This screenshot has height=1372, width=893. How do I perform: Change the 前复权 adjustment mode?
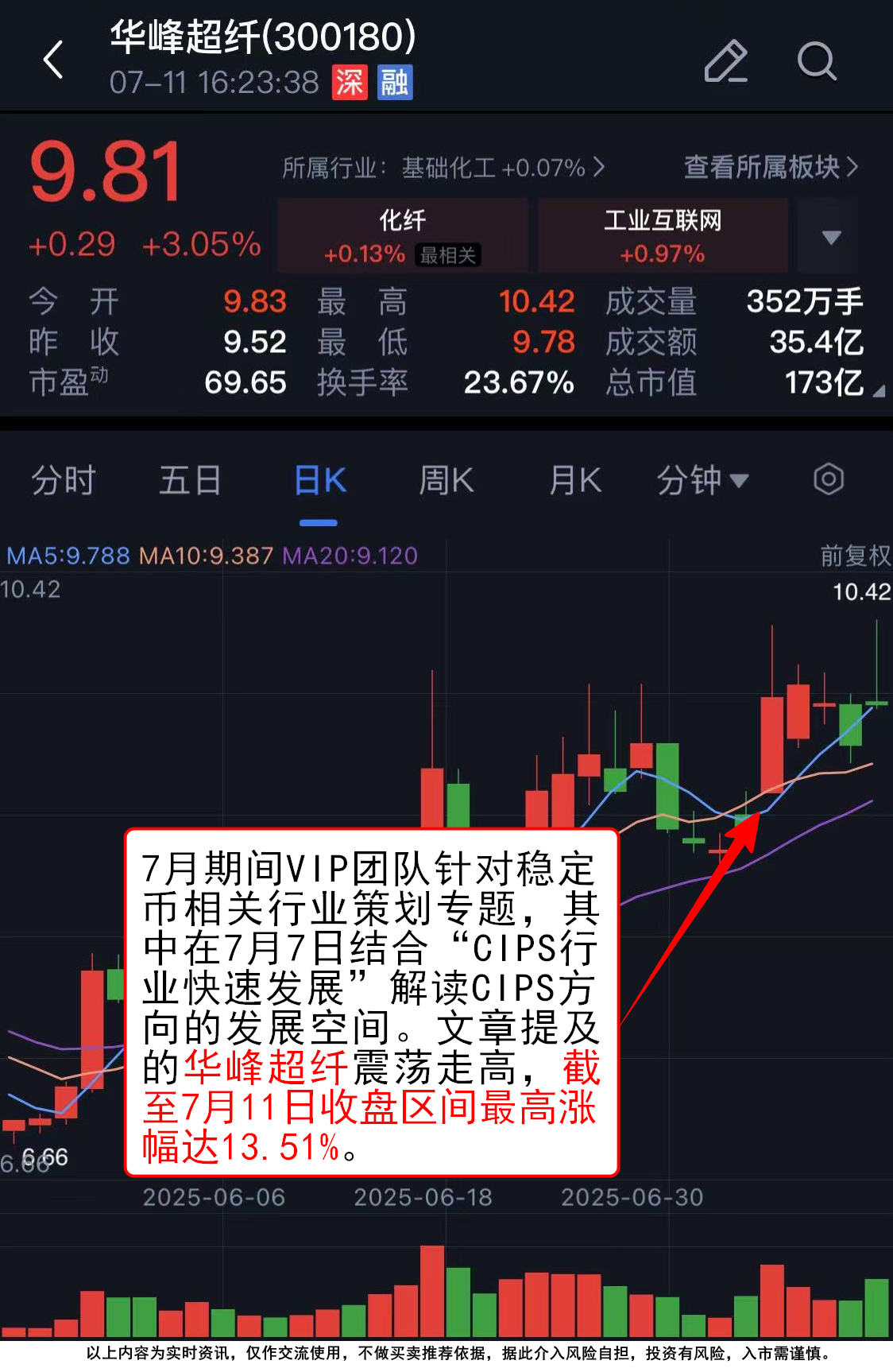855,556
